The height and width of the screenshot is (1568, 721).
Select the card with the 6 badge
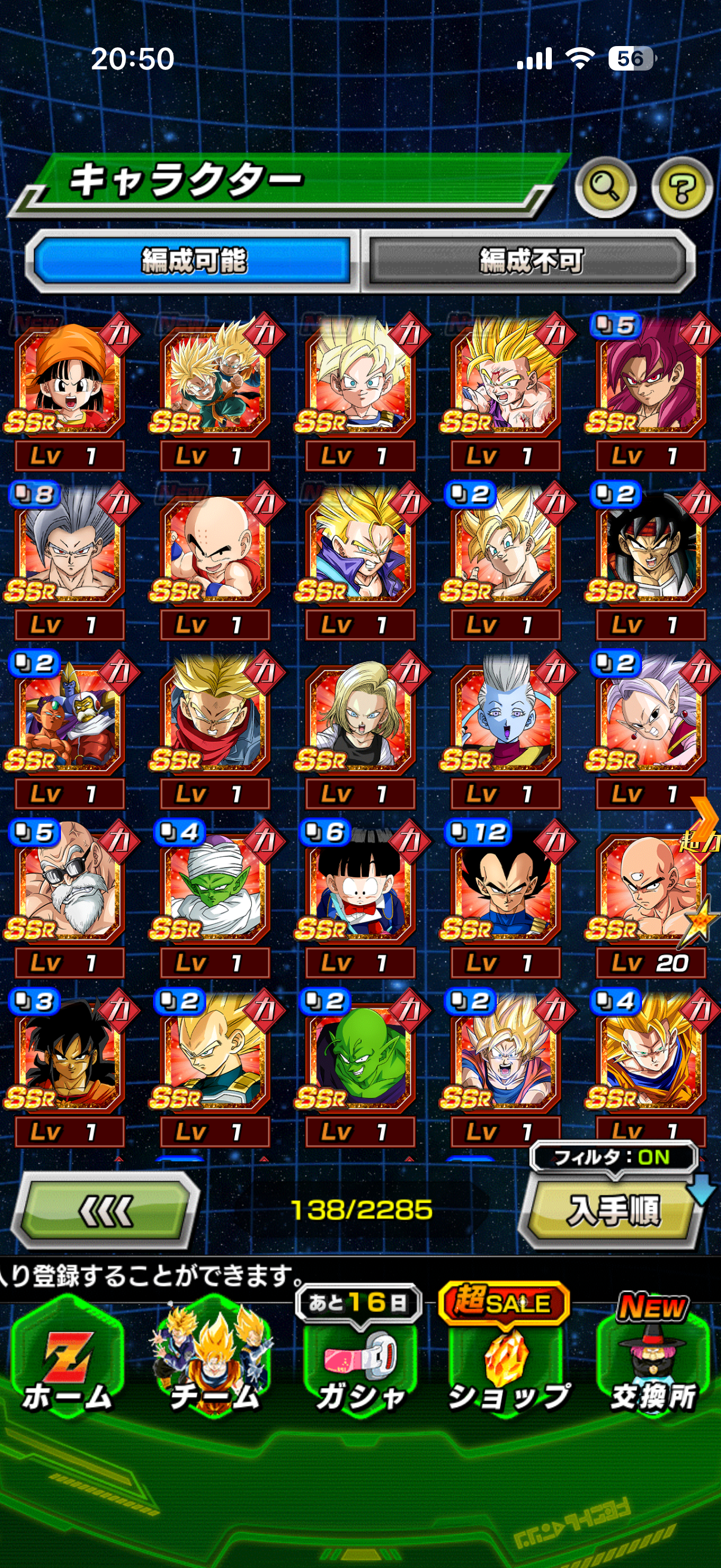point(359,890)
